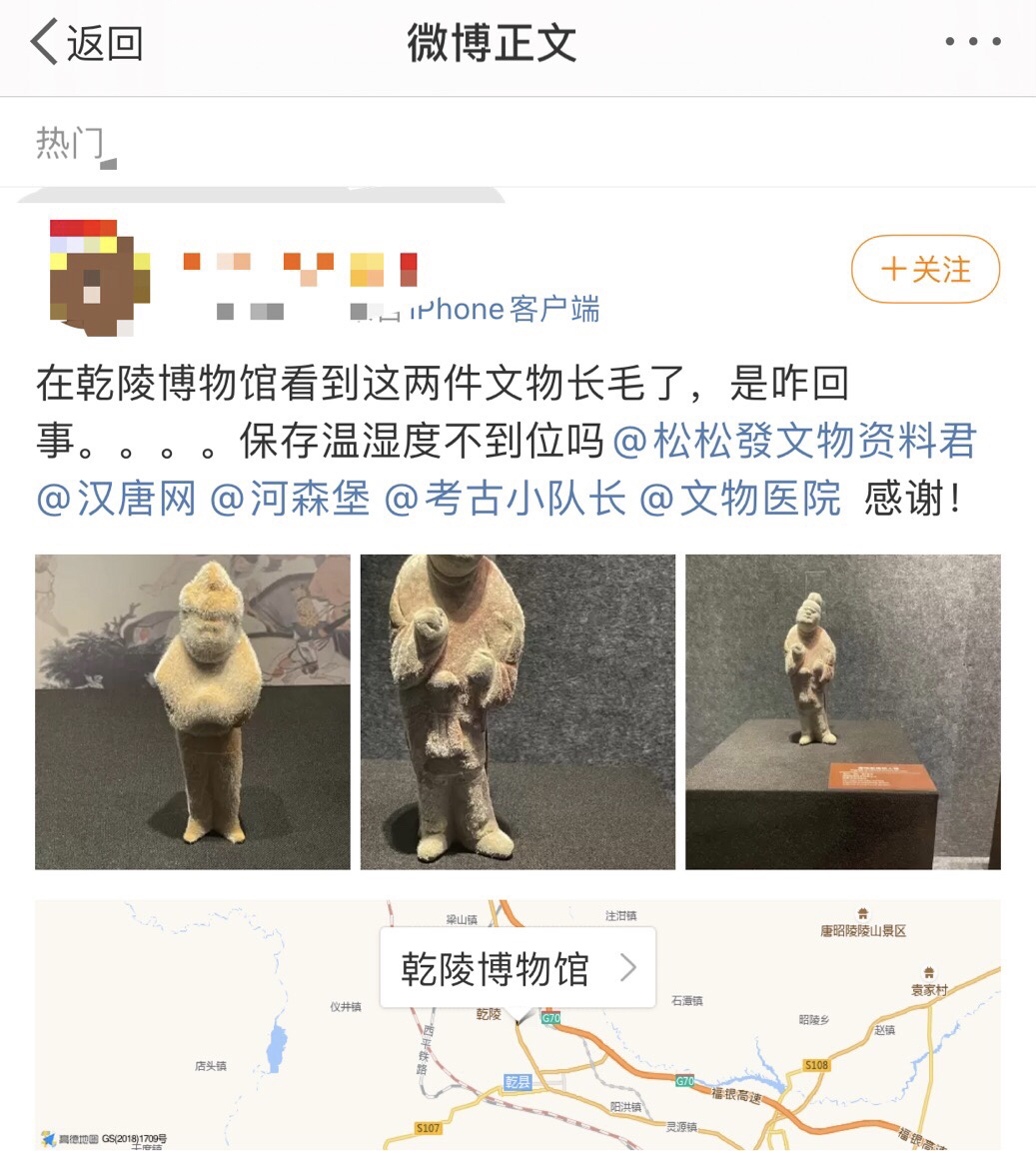The width and height of the screenshot is (1036, 1156).
Task: View the first photo of the moldy figurine
Action: pos(193,711)
